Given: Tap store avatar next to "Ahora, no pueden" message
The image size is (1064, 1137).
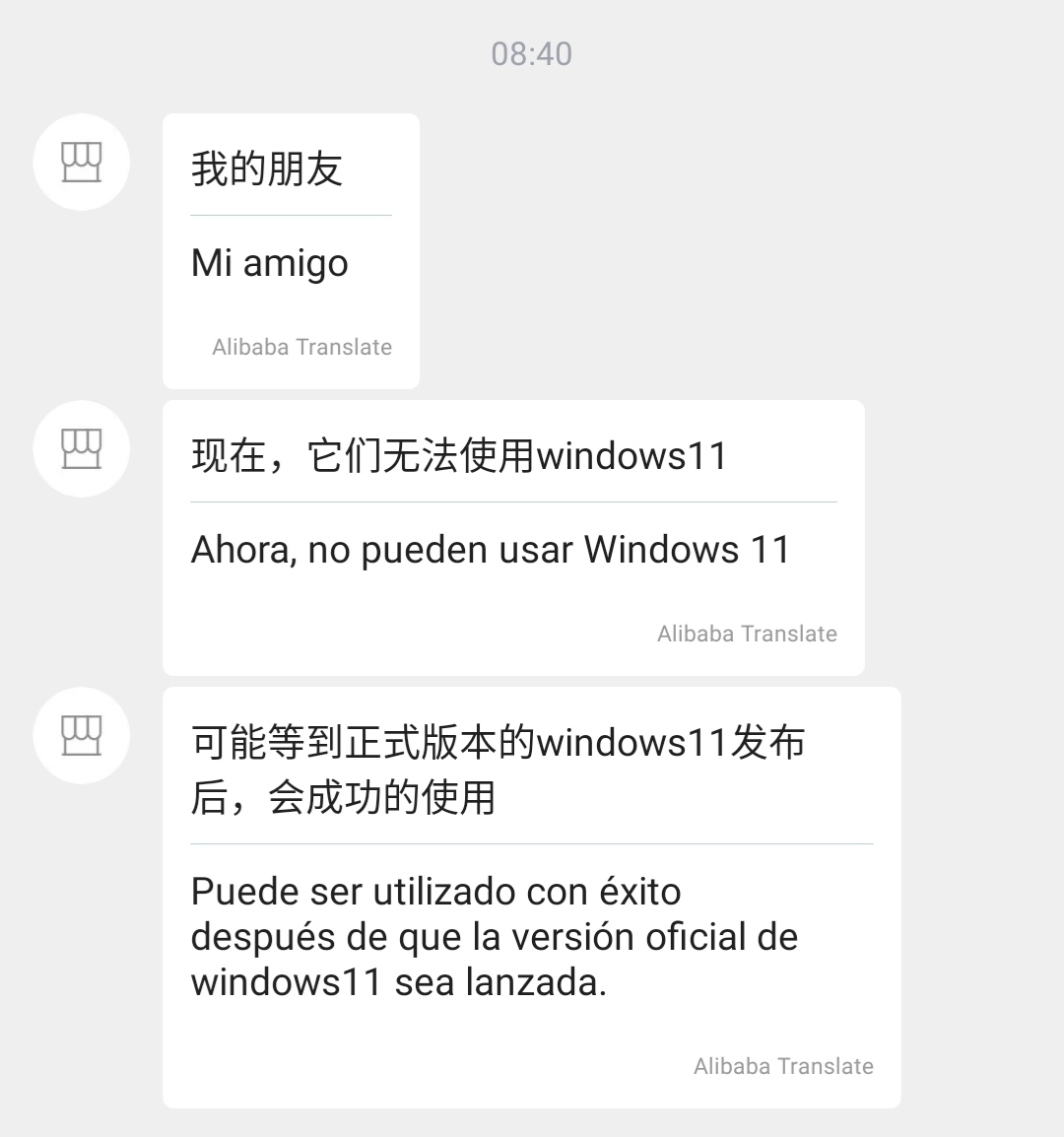Looking at the screenshot, I should coord(82,448).
